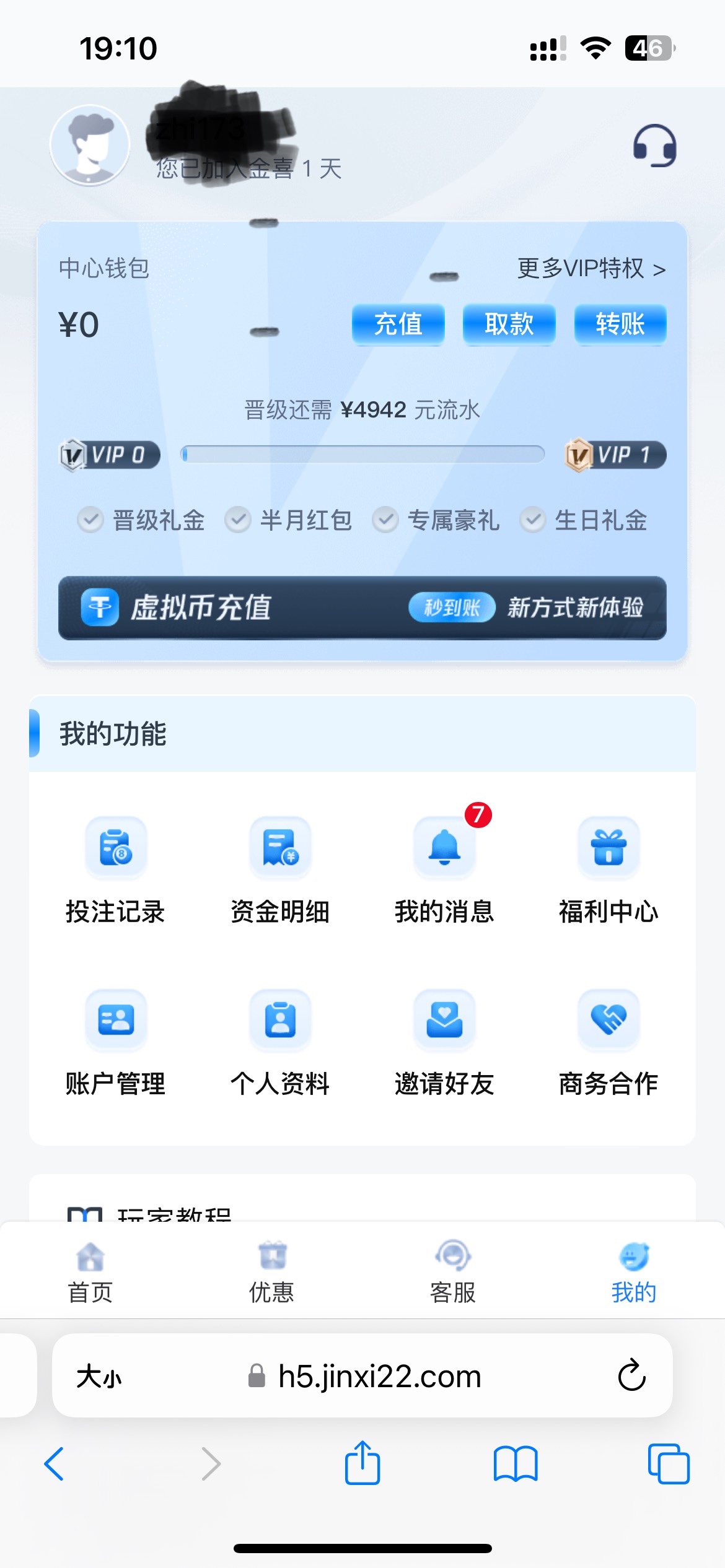Image resolution: width=725 pixels, height=1568 pixels.
Task: Tap the profile avatar picture
Action: tap(90, 146)
